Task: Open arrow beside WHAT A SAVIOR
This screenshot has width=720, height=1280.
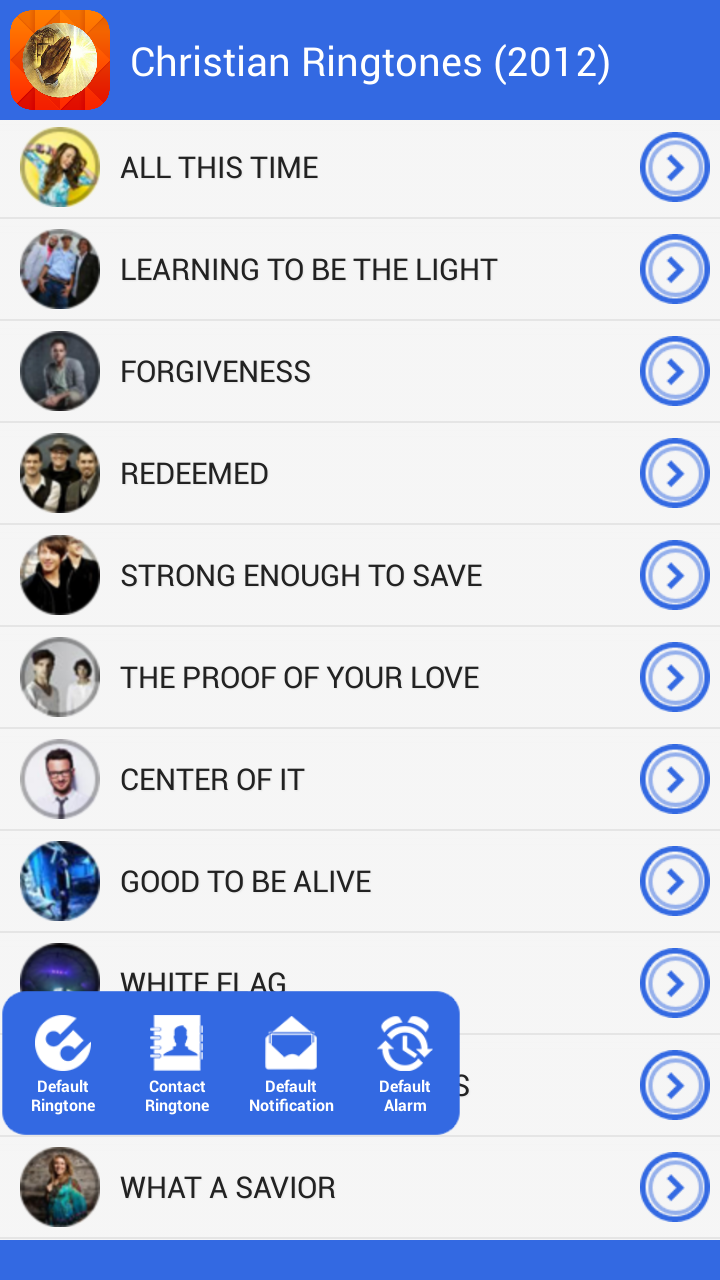Action: [x=674, y=1187]
